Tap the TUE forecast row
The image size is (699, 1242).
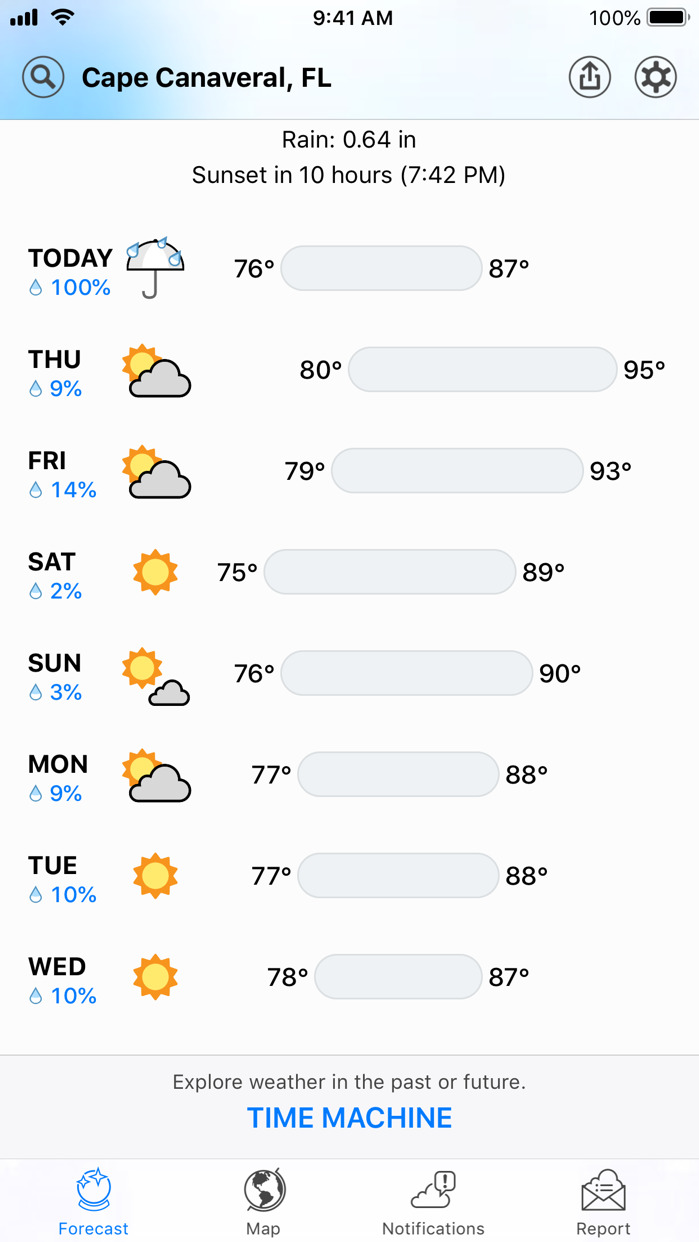[349, 876]
